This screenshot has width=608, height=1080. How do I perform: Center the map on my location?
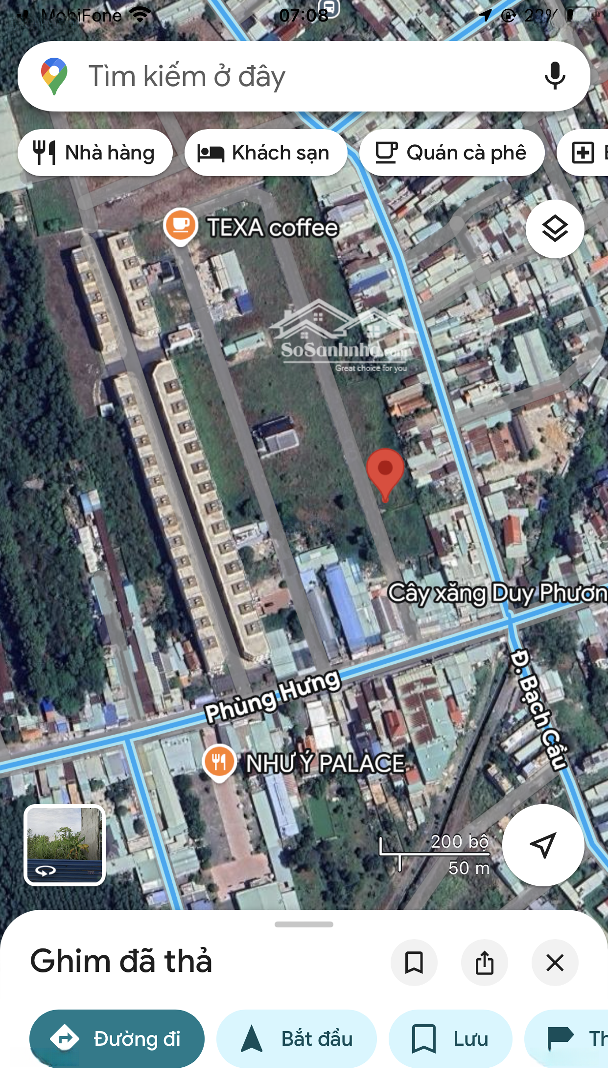pos(542,845)
